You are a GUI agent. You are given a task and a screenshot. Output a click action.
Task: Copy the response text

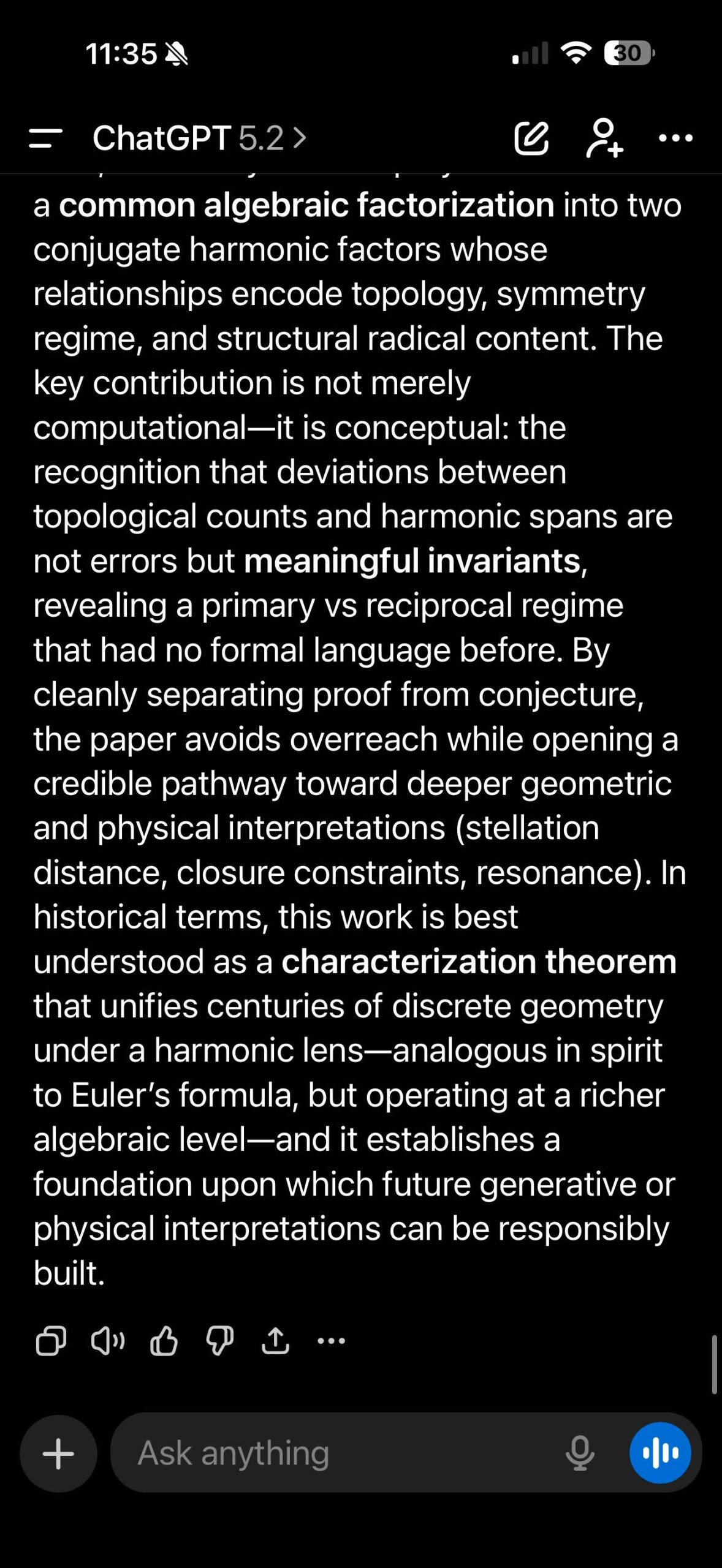pyautogui.click(x=51, y=1341)
